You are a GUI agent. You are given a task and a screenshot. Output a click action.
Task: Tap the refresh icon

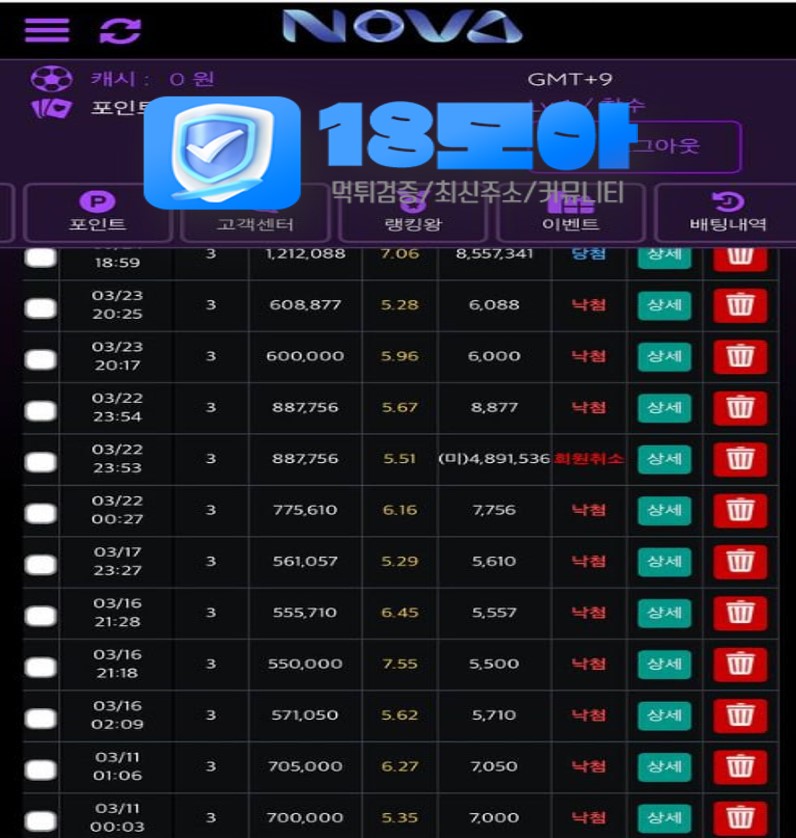[x=120, y=29]
